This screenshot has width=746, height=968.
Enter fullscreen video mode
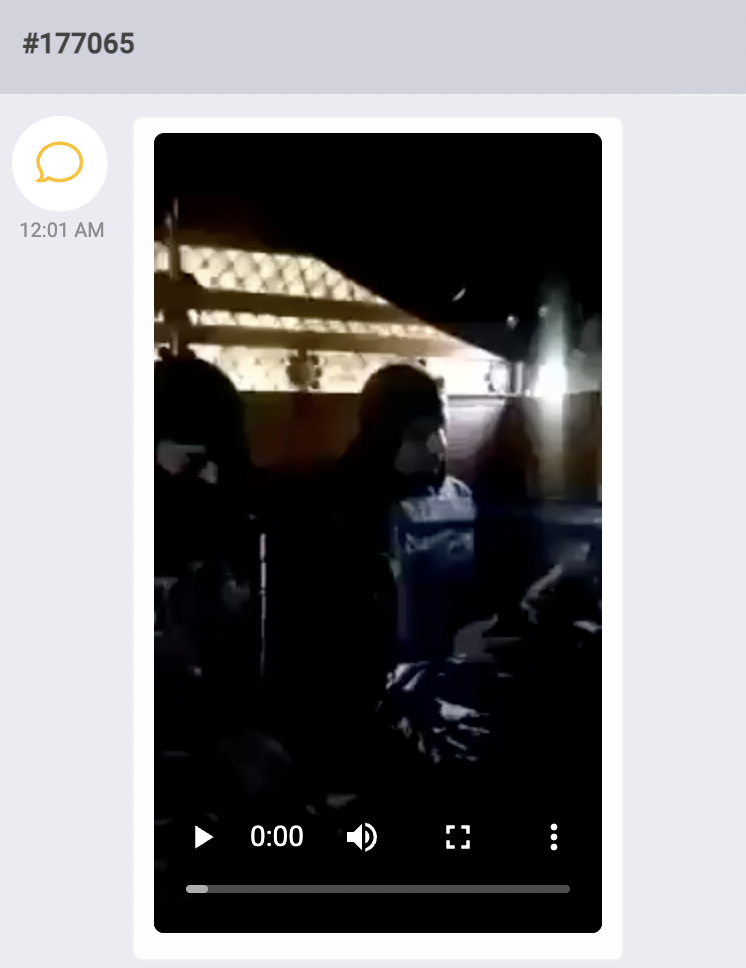pyautogui.click(x=457, y=837)
